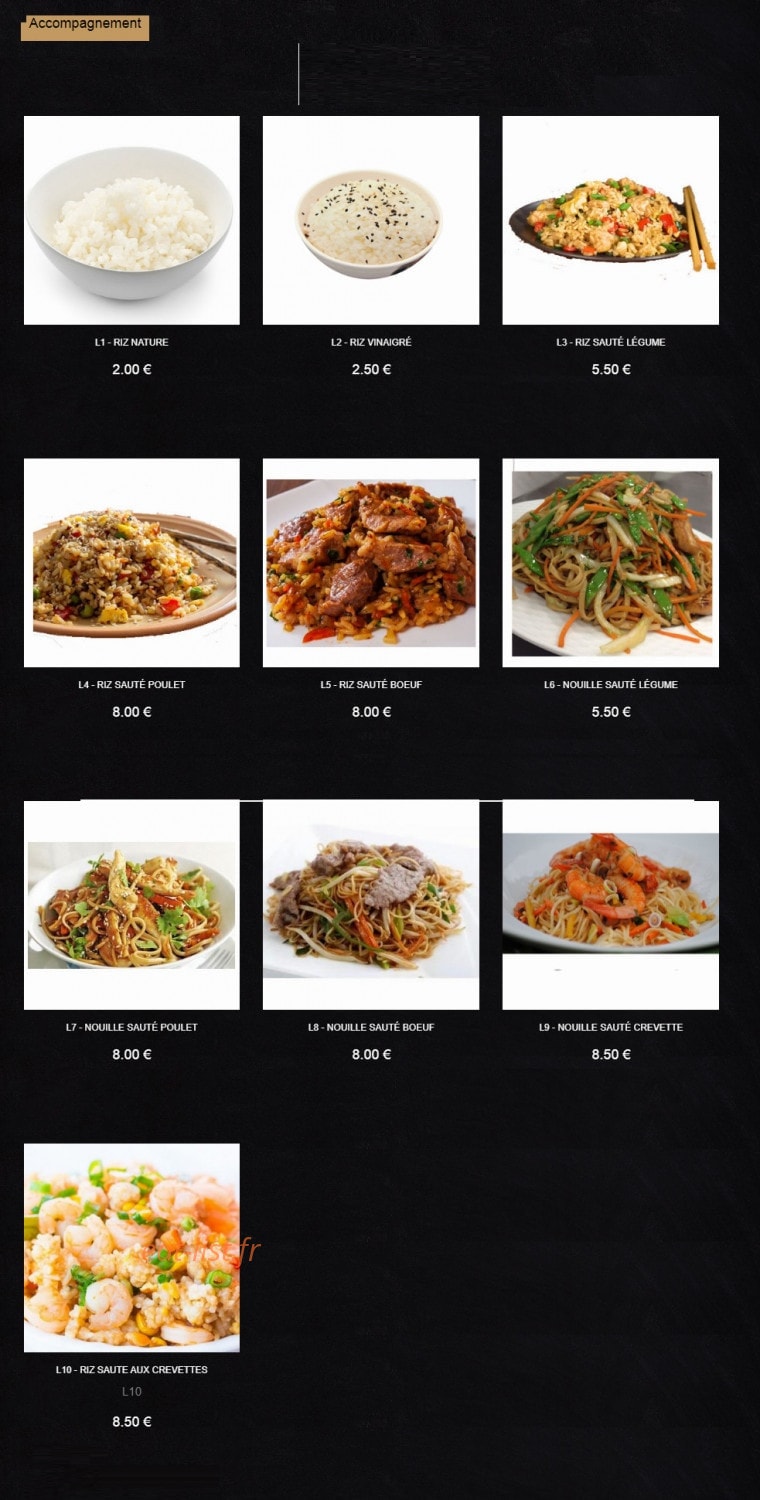
Task: Select the Accompagnement category tab
Action: pos(85,27)
